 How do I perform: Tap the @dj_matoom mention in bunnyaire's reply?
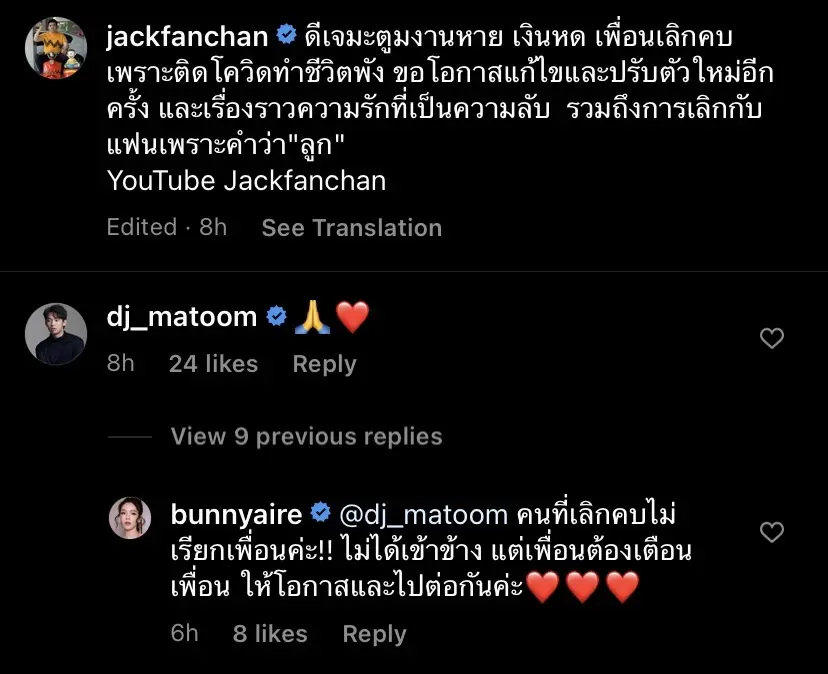pyautogui.click(x=425, y=515)
